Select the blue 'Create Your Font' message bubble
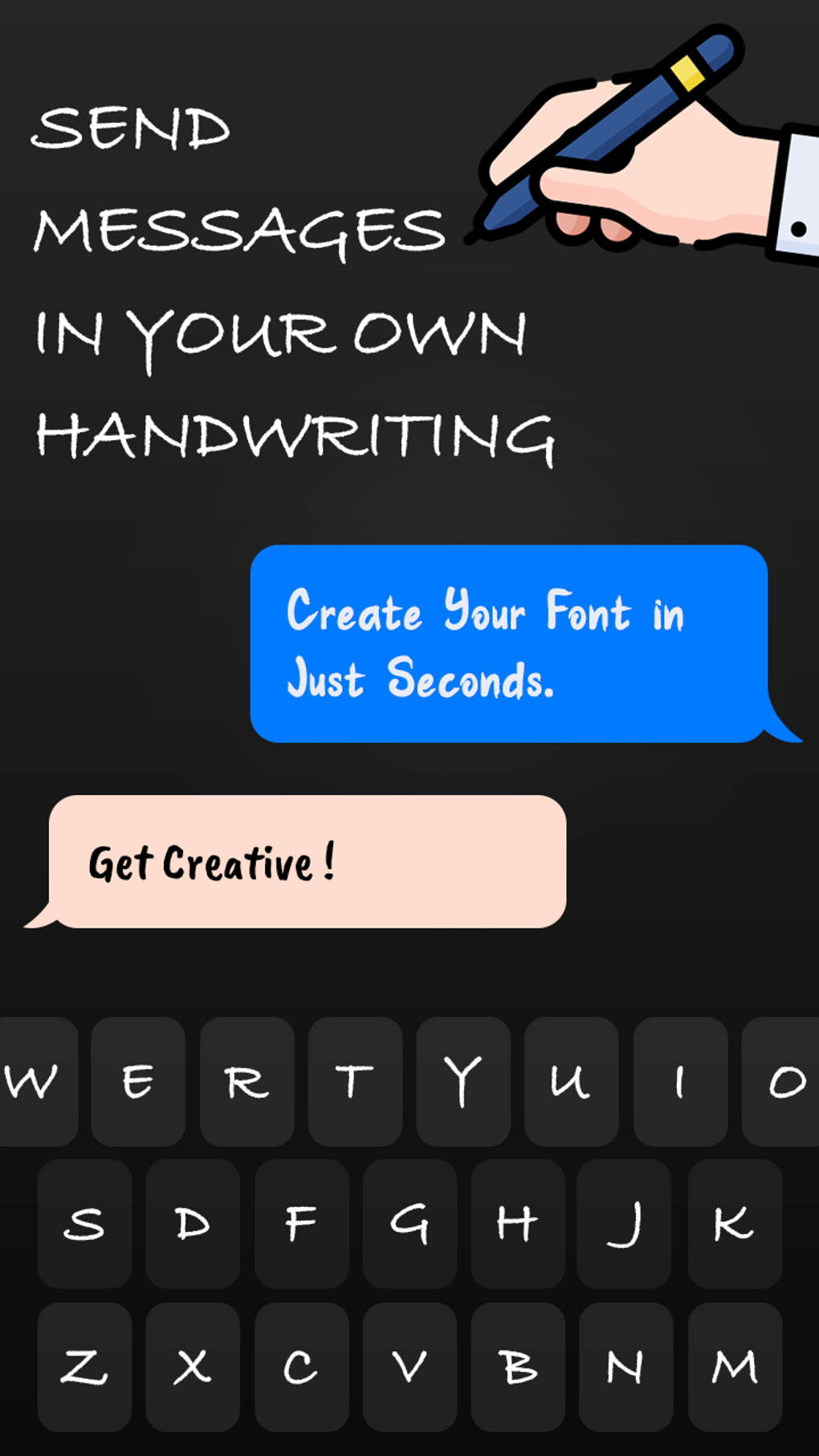The image size is (819, 1456). (x=510, y=644)
